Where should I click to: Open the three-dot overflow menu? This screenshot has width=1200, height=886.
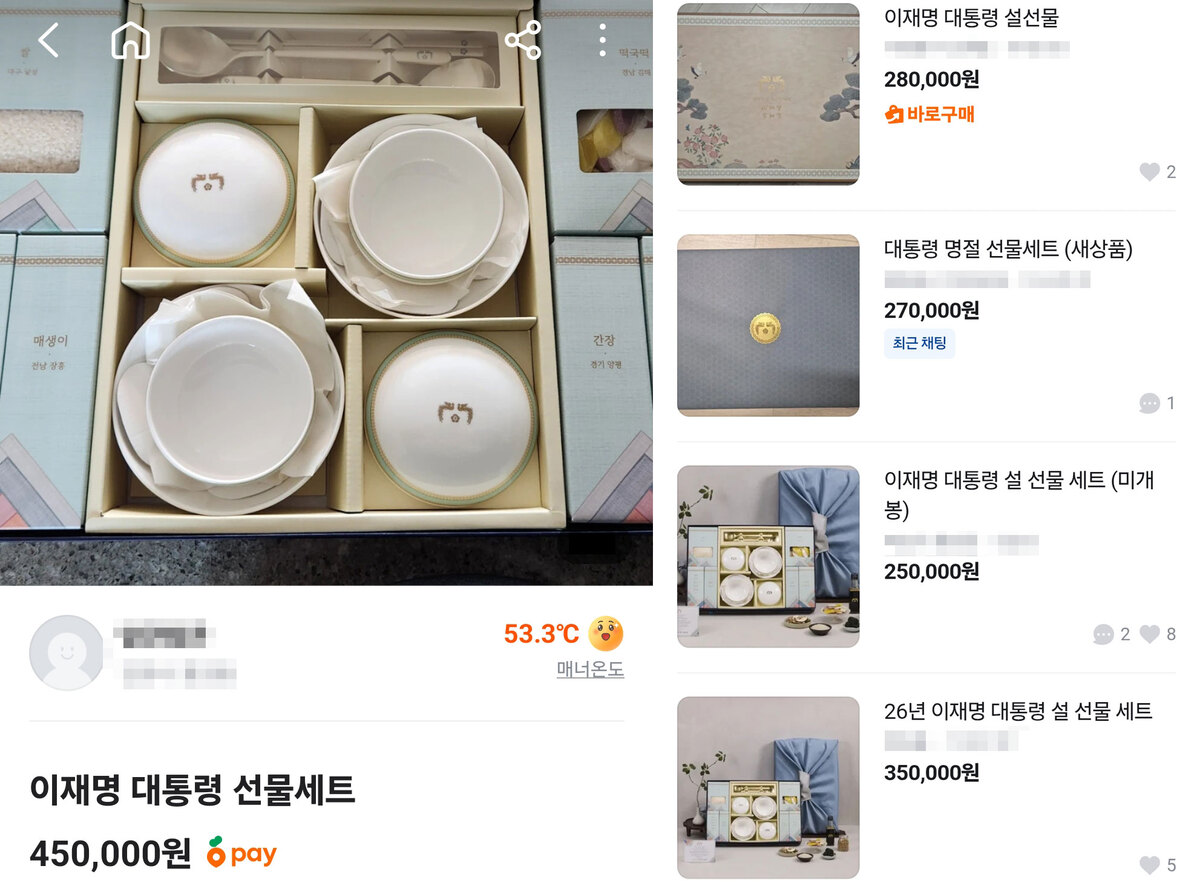pos(602,40)
